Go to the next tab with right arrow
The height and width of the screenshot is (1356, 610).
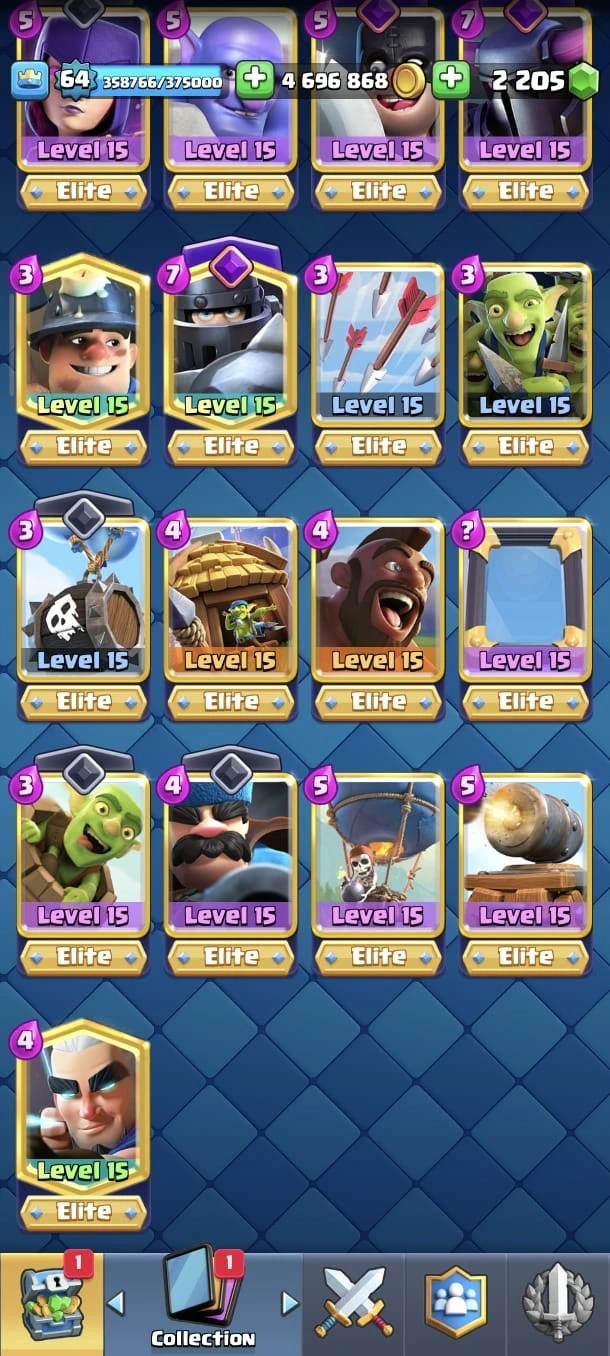(290, 1303)
